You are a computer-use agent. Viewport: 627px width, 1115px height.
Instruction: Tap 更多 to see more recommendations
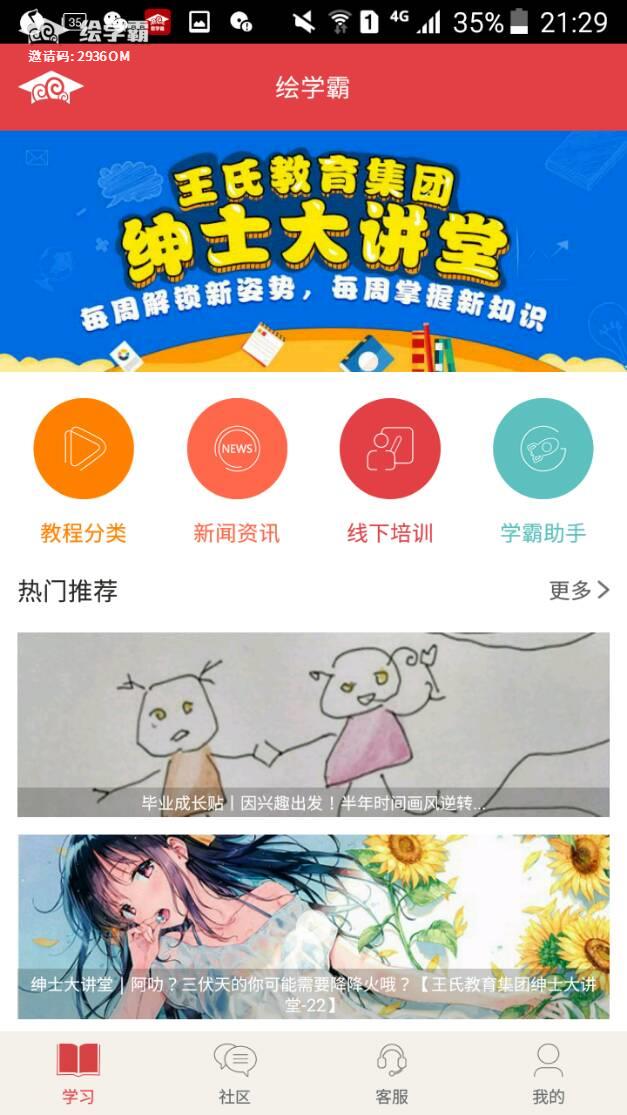(578, 590)
